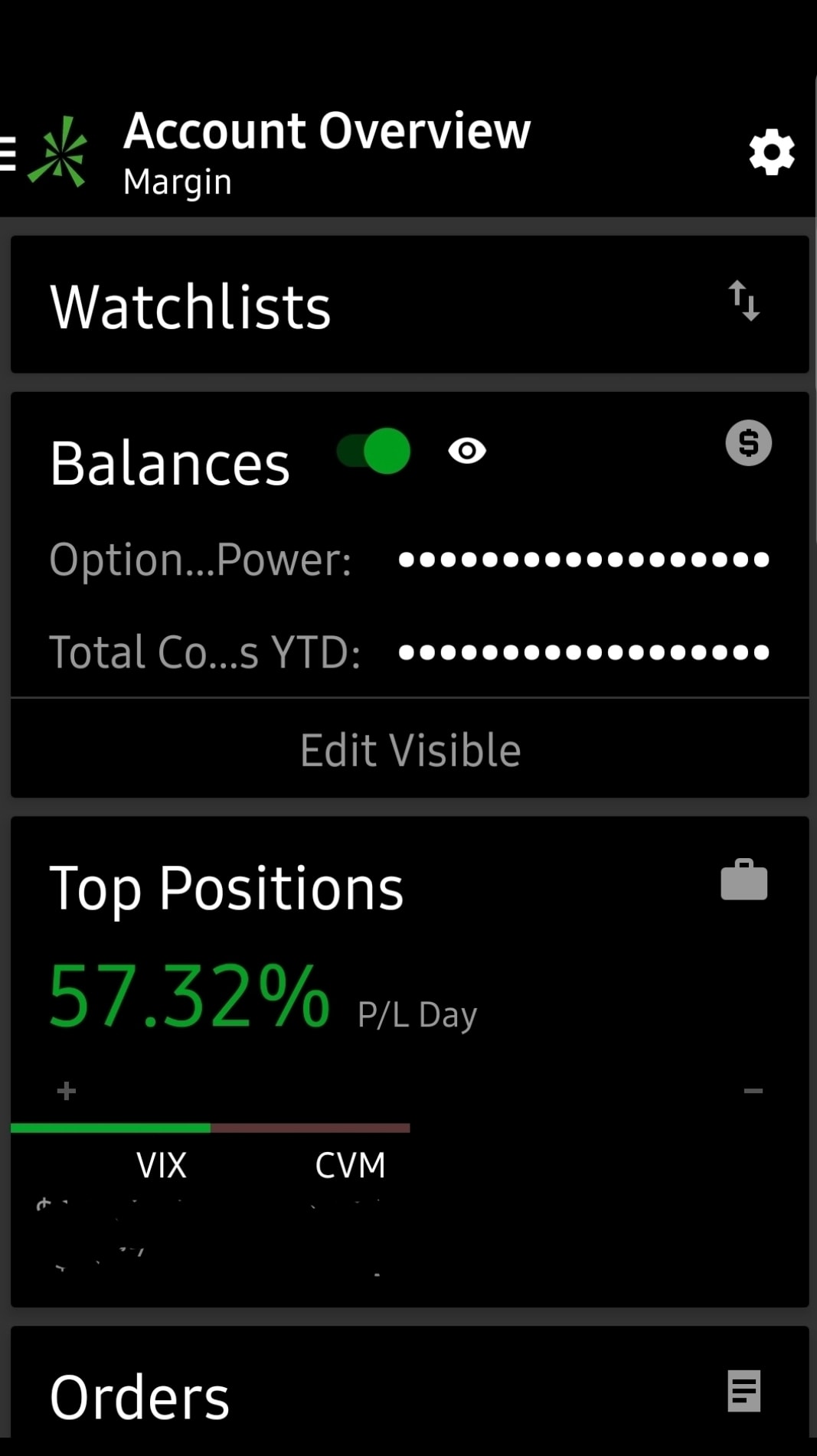Select the VIX position
This screenshot has height=1456, width=817.
click(x=162, y=1165)
